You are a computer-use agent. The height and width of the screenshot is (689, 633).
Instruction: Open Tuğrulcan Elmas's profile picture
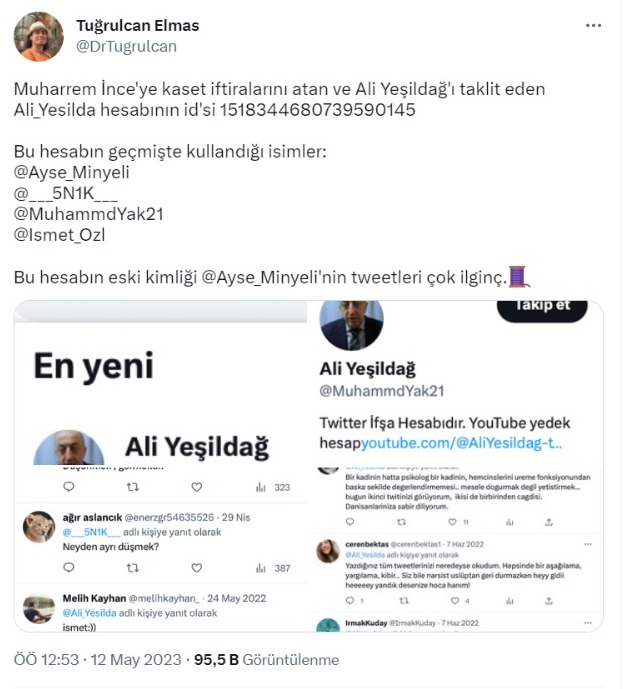tap(38, 36)
